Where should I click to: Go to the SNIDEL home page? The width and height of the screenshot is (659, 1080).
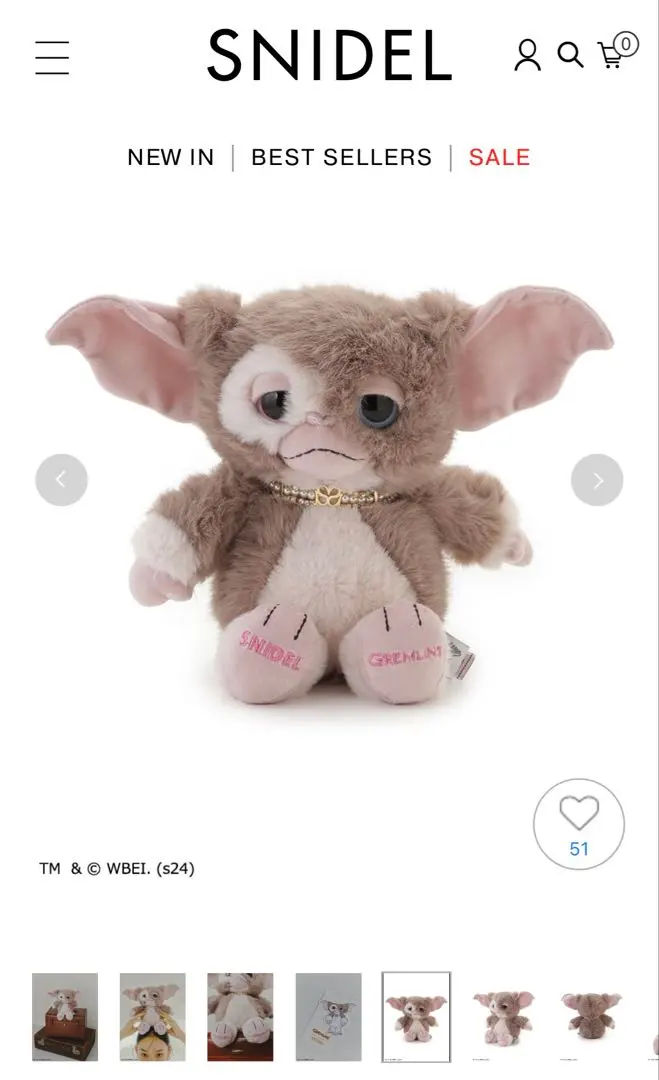click(329, 55)
